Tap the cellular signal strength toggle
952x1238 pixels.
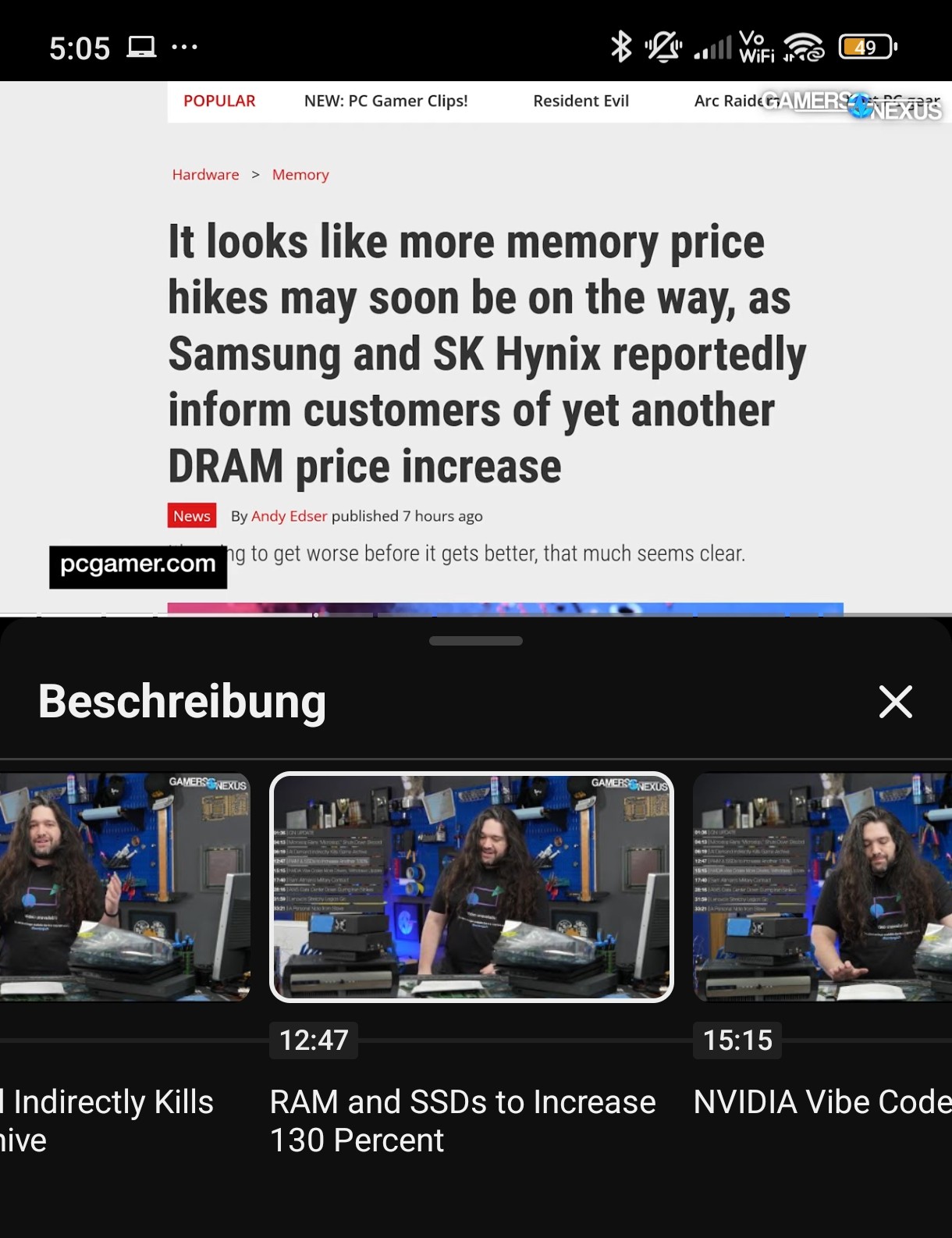(712, 47)
